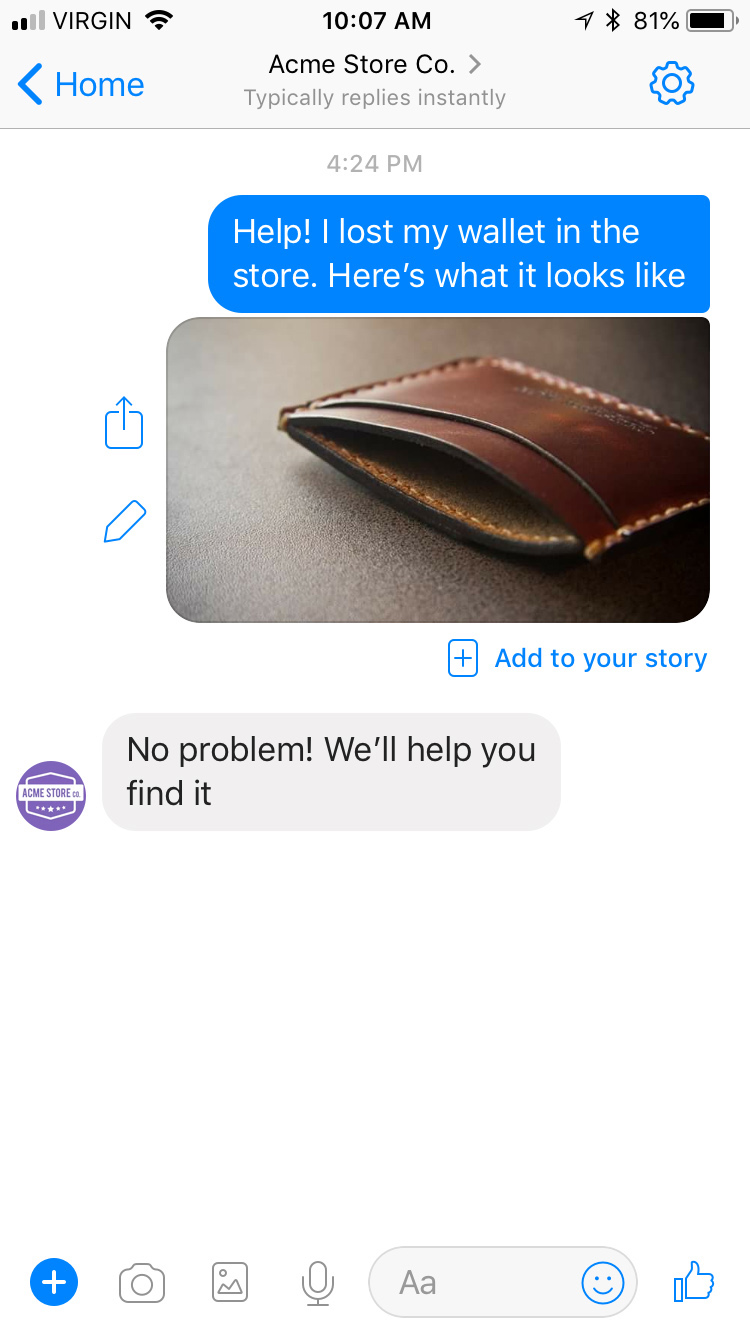Tap the microphone to record voice
The width and height of the screenshot is (750, 1334).
pos(317,1282)
